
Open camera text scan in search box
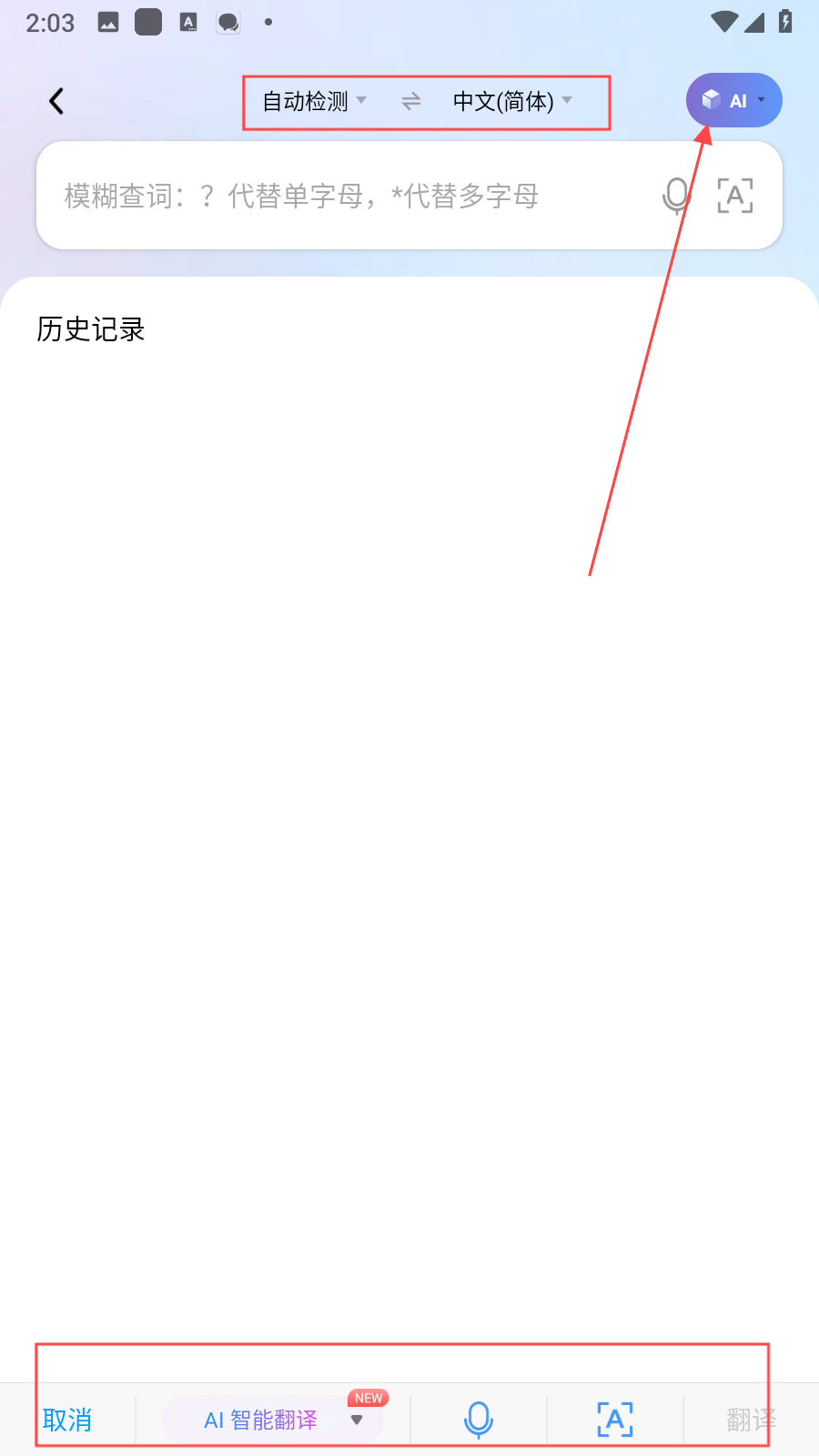point(735,196)
